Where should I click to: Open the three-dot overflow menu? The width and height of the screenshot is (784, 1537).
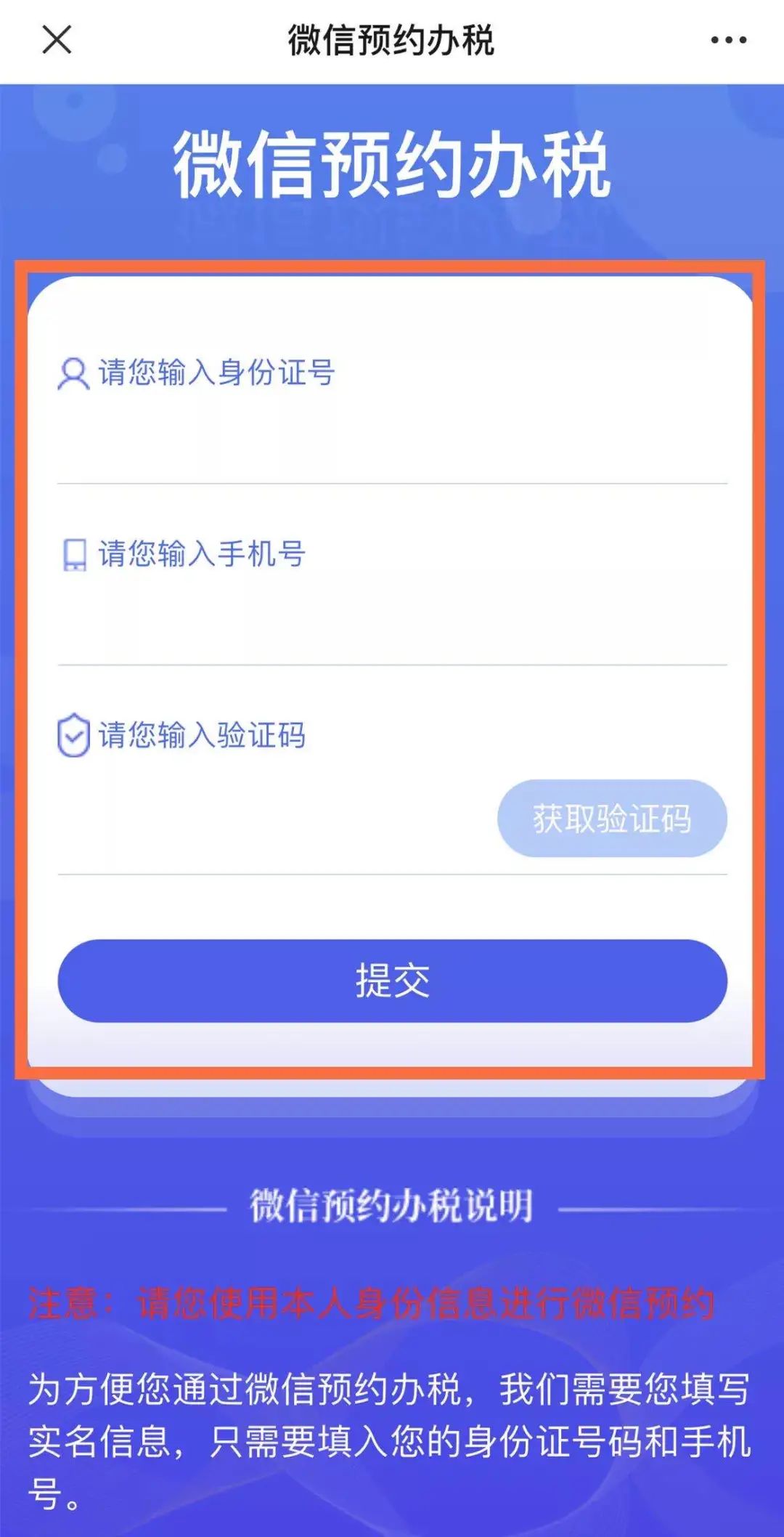click(728, 41)
